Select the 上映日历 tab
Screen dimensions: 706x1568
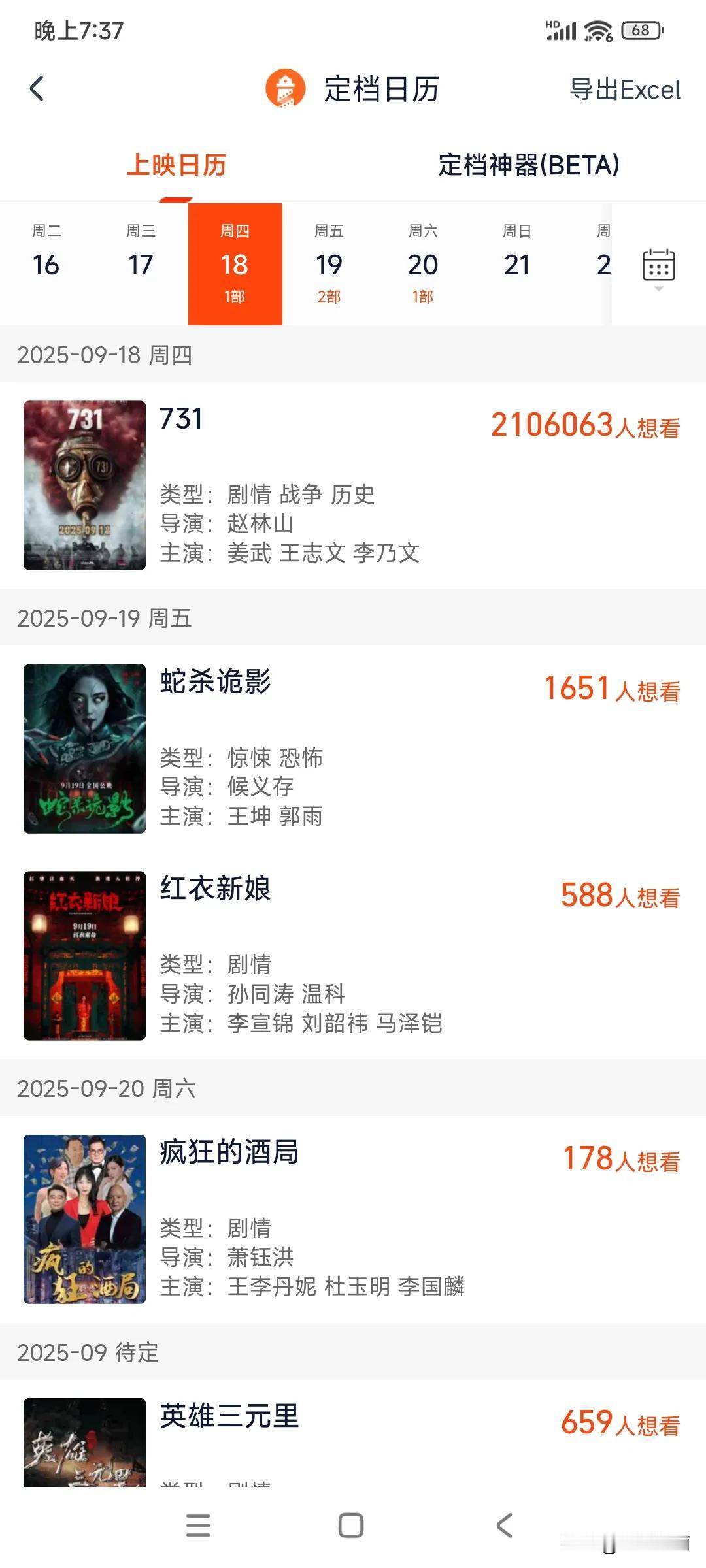pyautogui.click(x=176, y=165)
